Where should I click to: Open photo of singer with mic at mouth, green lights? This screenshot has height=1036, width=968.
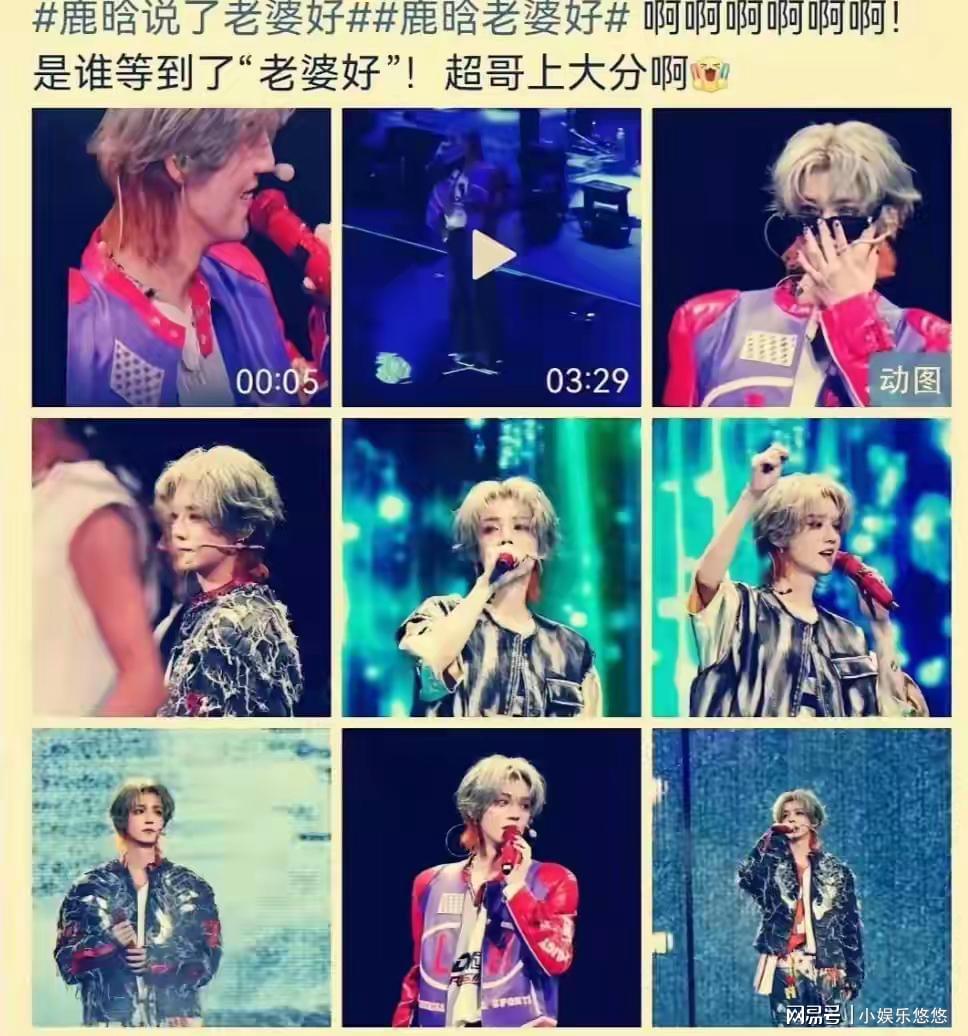[x=492, y=567]
